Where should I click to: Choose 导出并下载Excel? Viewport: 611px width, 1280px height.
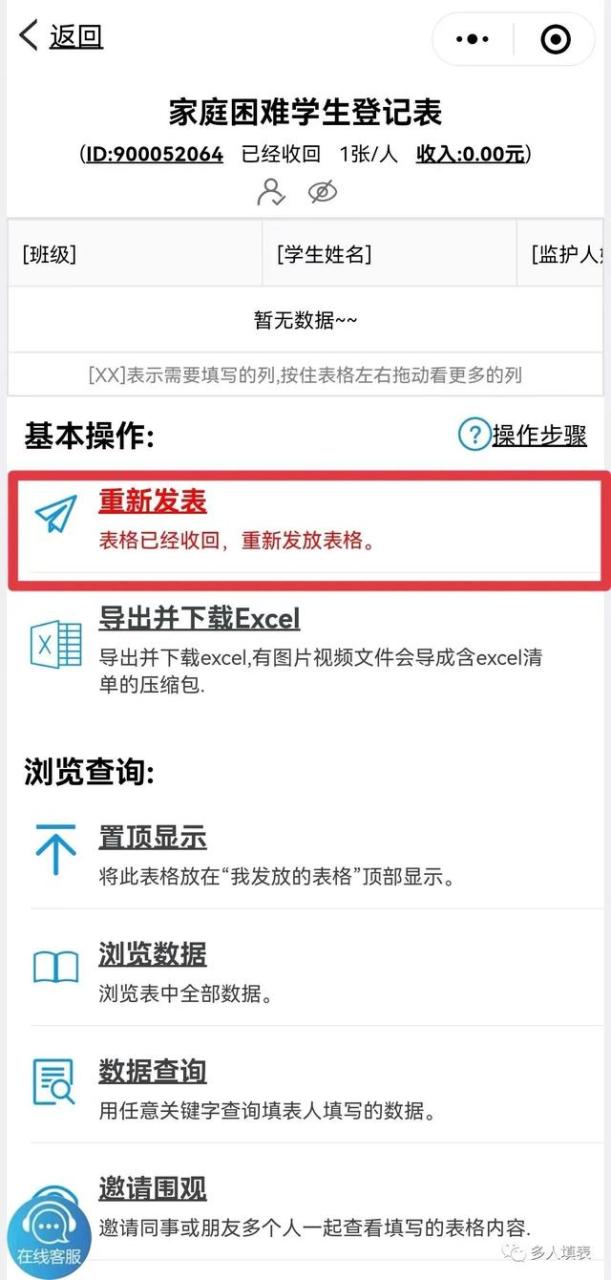click(199, 618)
